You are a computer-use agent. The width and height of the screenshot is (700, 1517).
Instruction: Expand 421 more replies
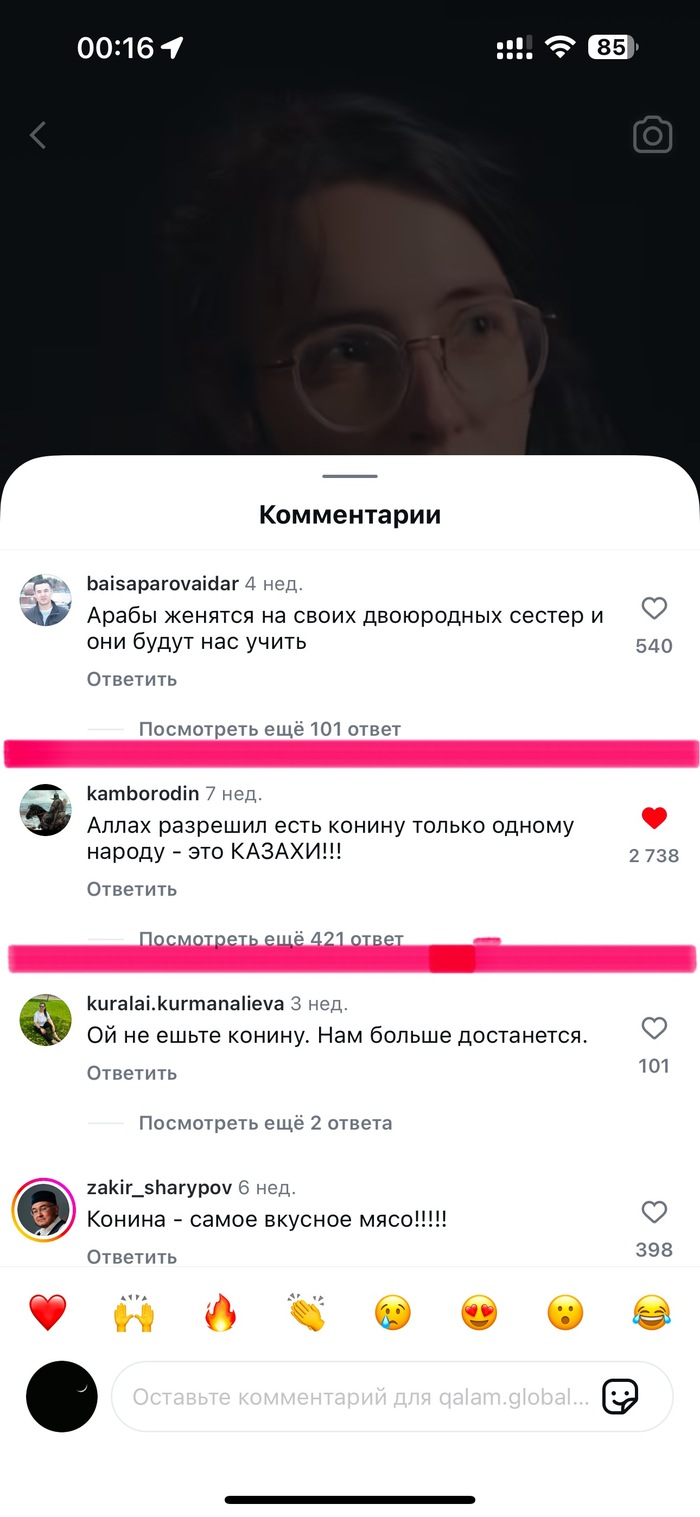270,939
